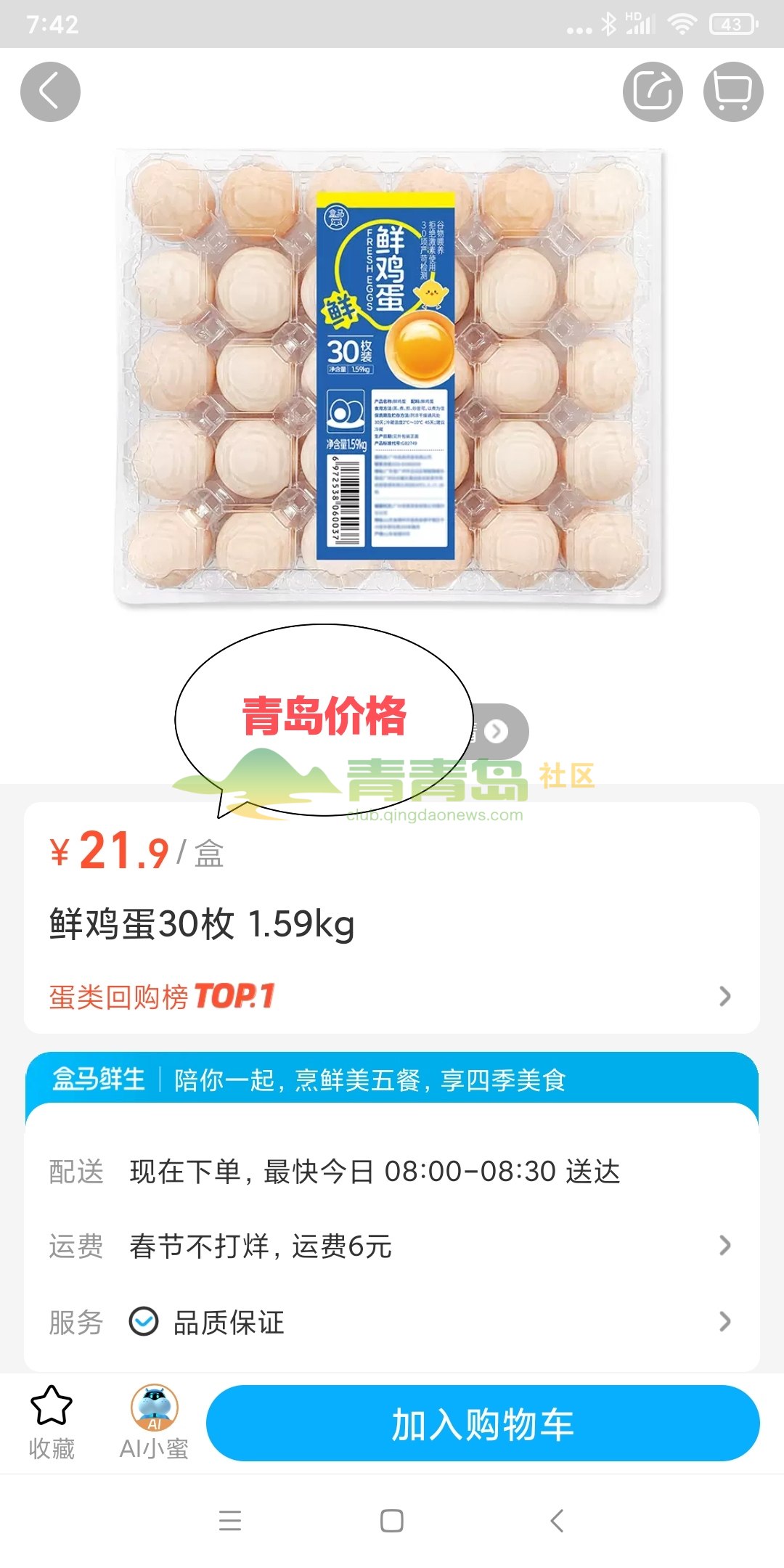Share this egg product
This screenshot has width=784, height=1568.
pos(653,92)
